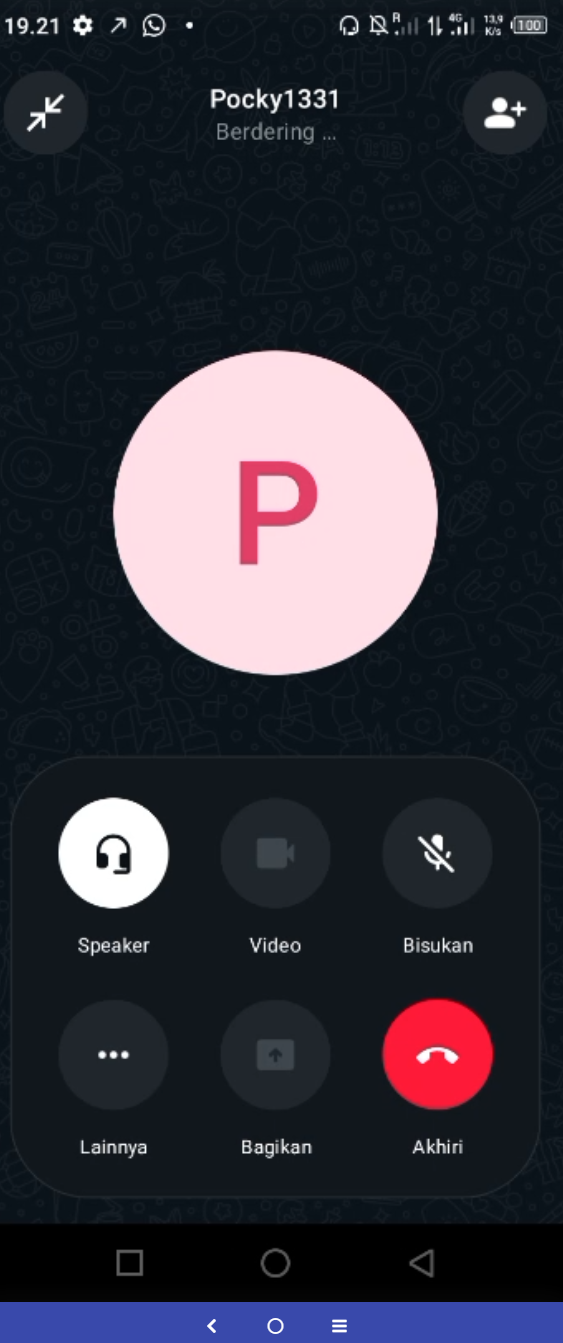563x1343 pixels.
Task: Open recent apps with square button
Action: click(130, 1263)
